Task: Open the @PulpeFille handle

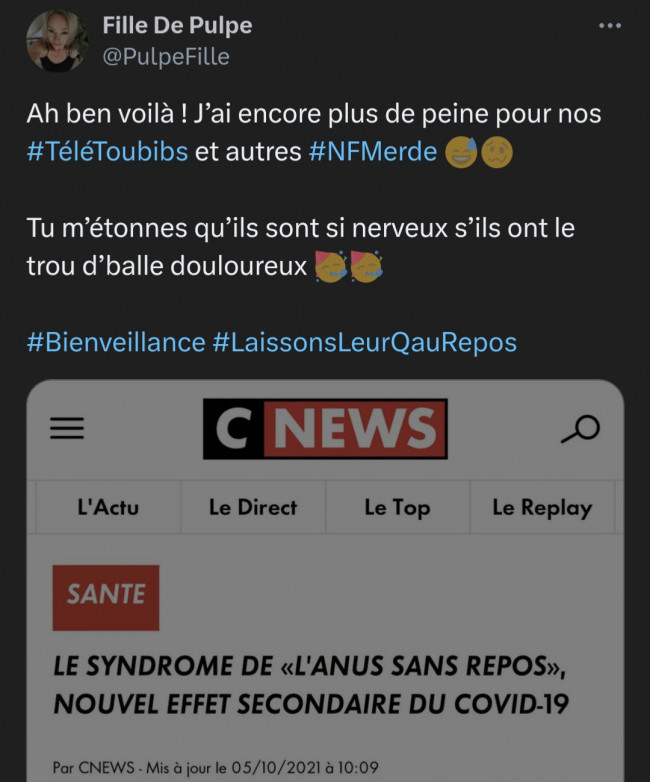Action: (166, 56)
